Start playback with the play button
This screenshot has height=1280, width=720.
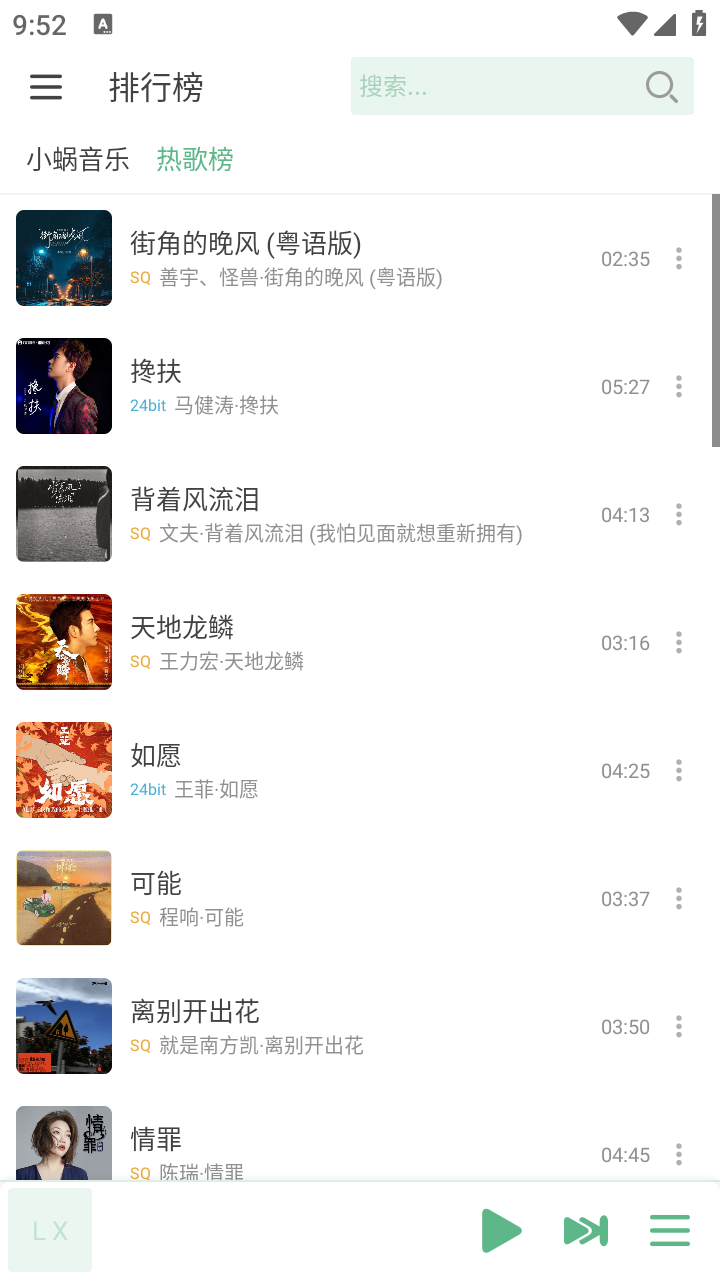click(501, 1230)
